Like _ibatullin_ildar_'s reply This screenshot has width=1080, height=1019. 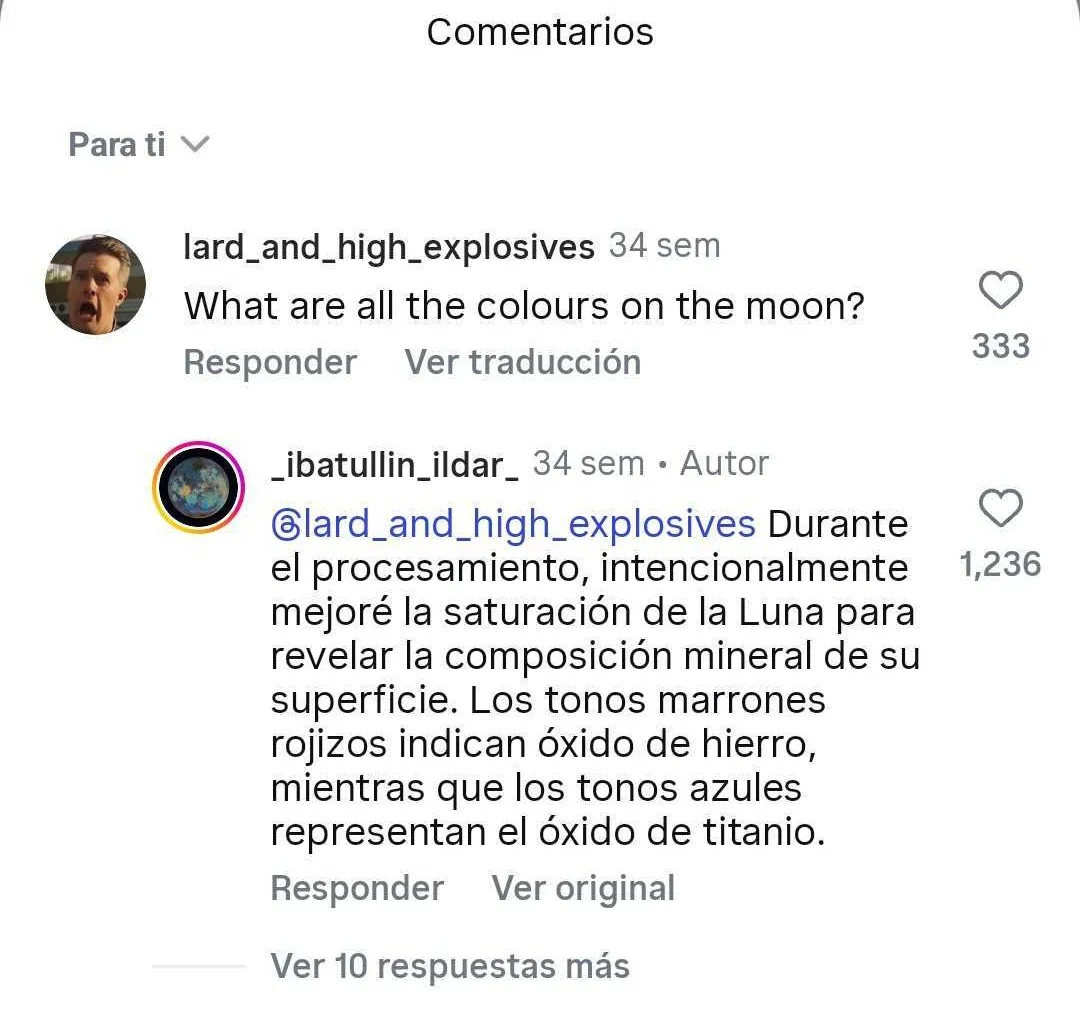(1000, 509)
